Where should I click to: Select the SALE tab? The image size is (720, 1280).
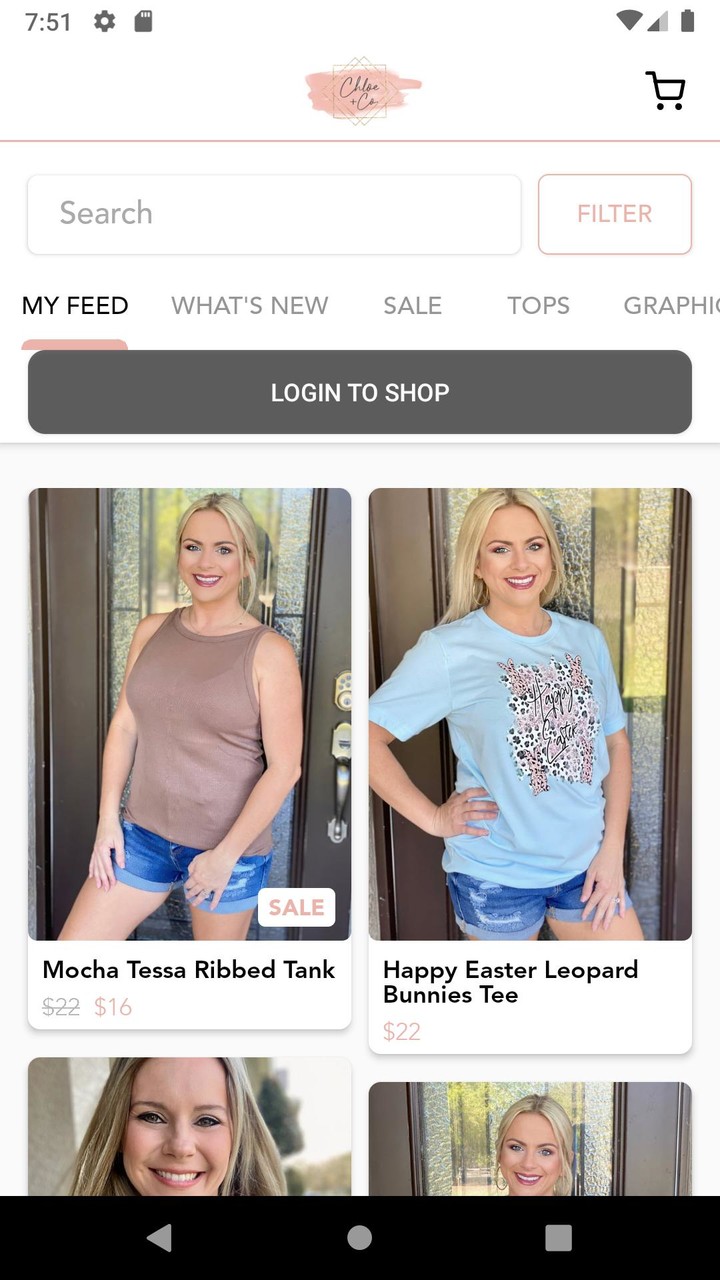[x=412, y=306]
